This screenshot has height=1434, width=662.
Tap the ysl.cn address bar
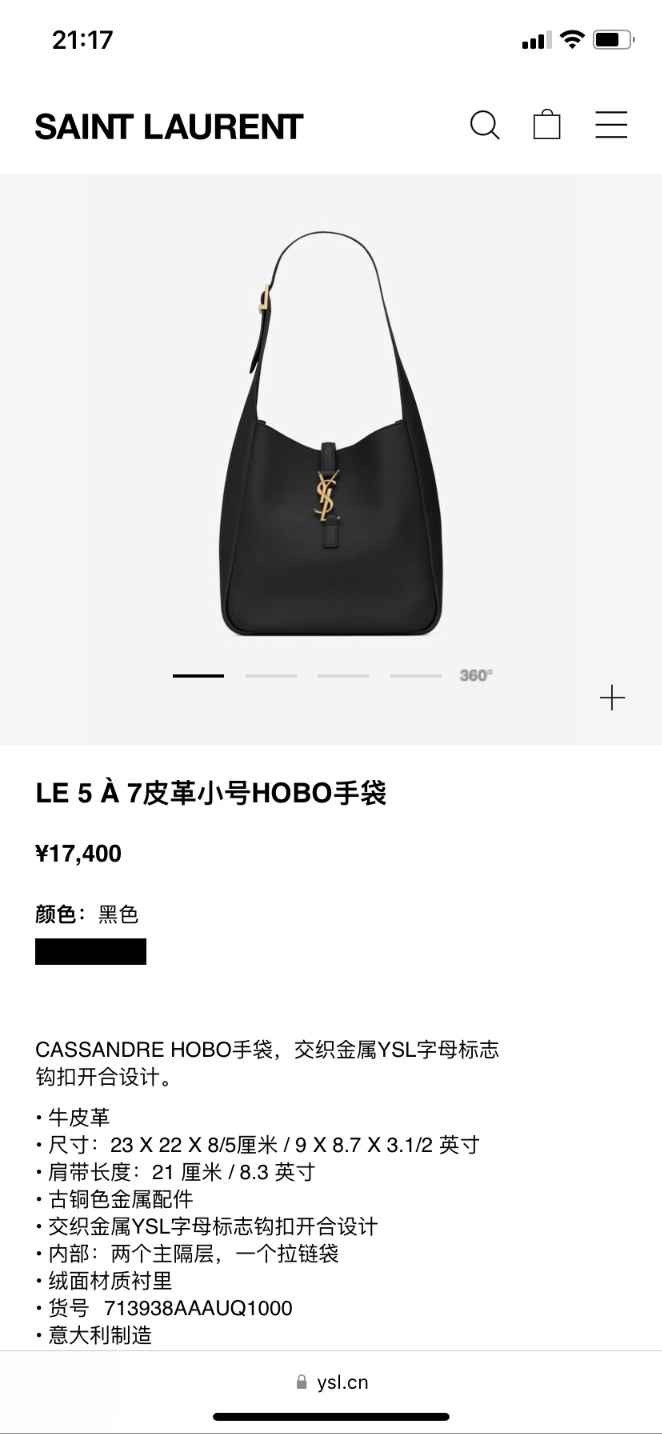pos(332,1382)
